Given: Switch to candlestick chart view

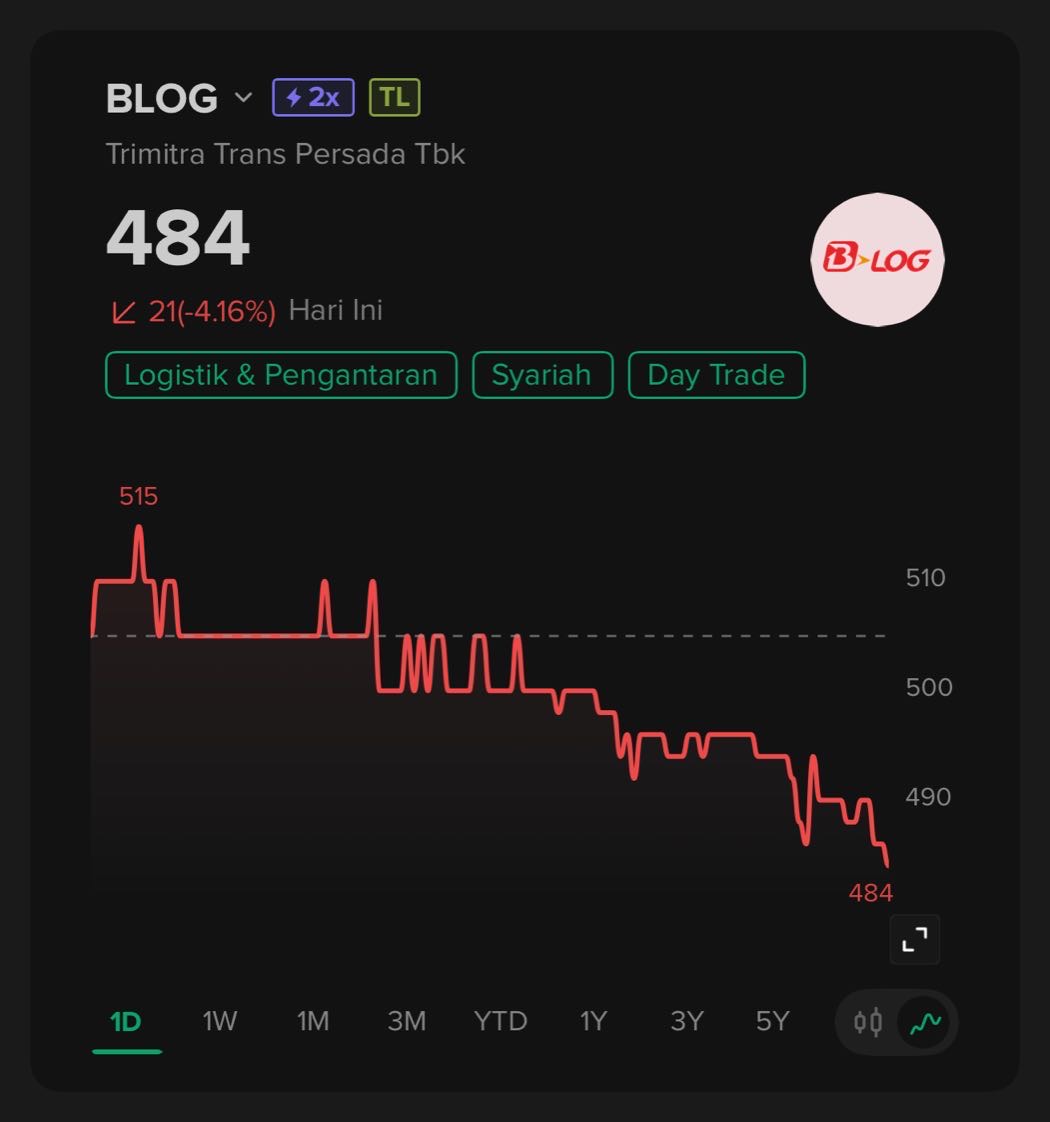Looking at the screenshot, I should click(x=868, y=1022).
